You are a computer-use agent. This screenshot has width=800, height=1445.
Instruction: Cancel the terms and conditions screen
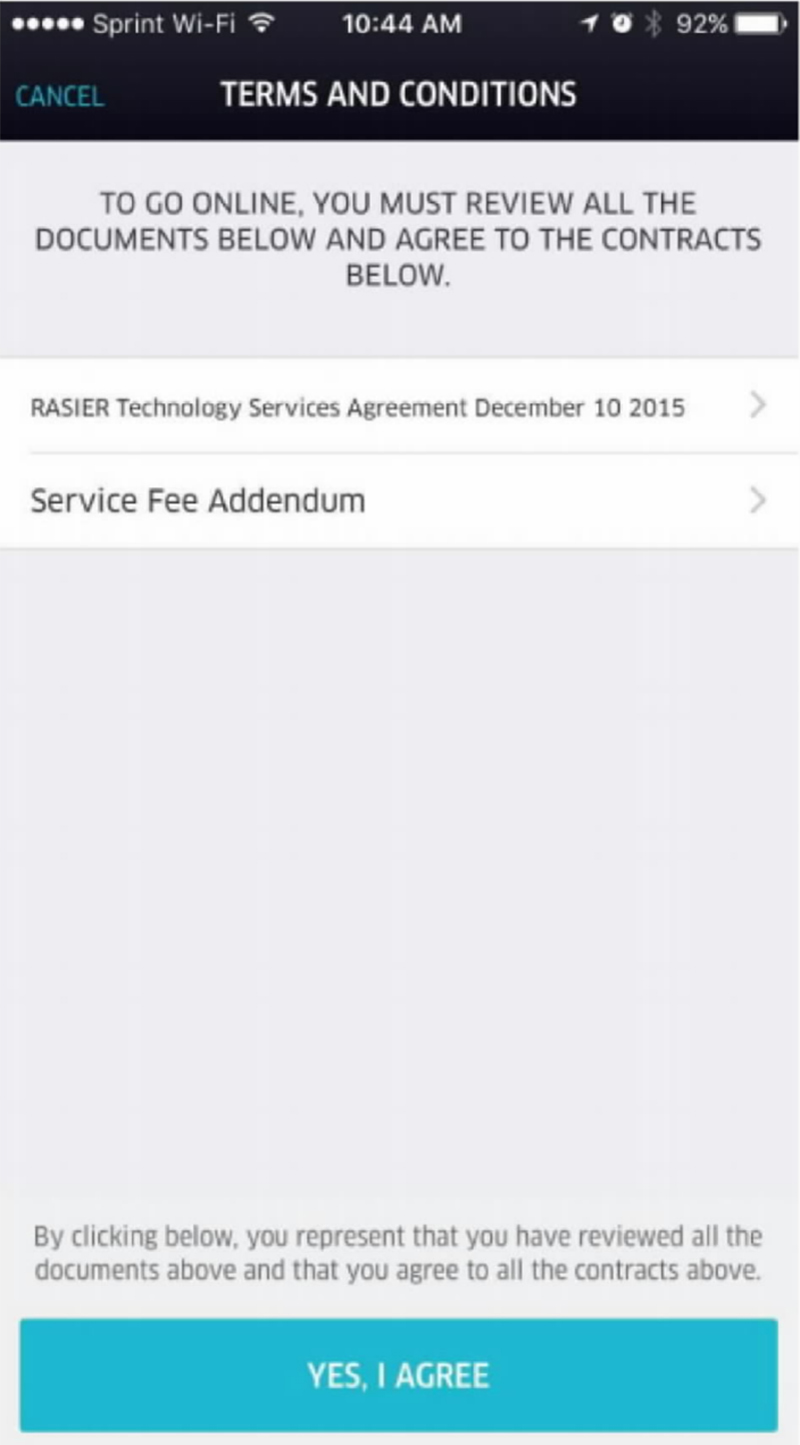pos(59,96)
